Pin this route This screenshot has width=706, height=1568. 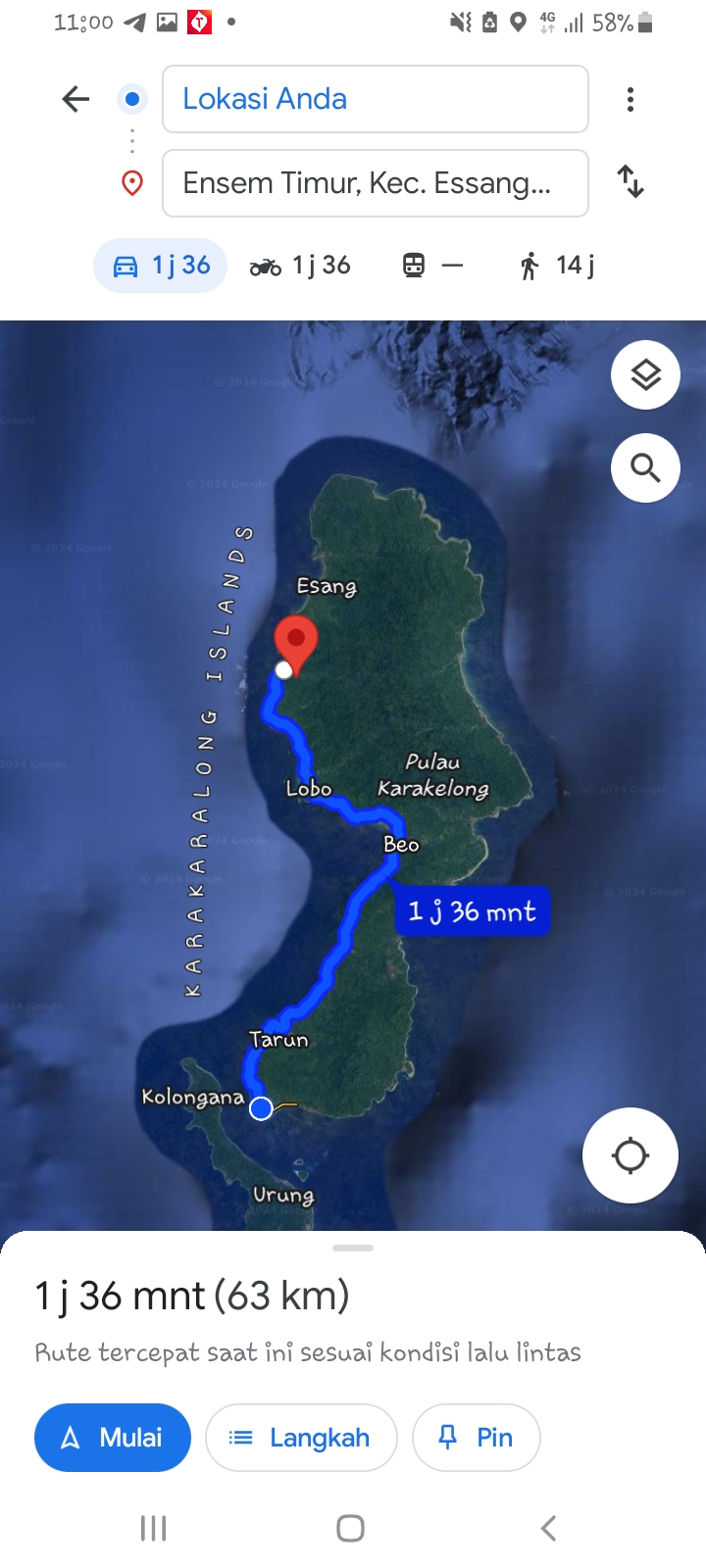click(x=477, y=1438)
